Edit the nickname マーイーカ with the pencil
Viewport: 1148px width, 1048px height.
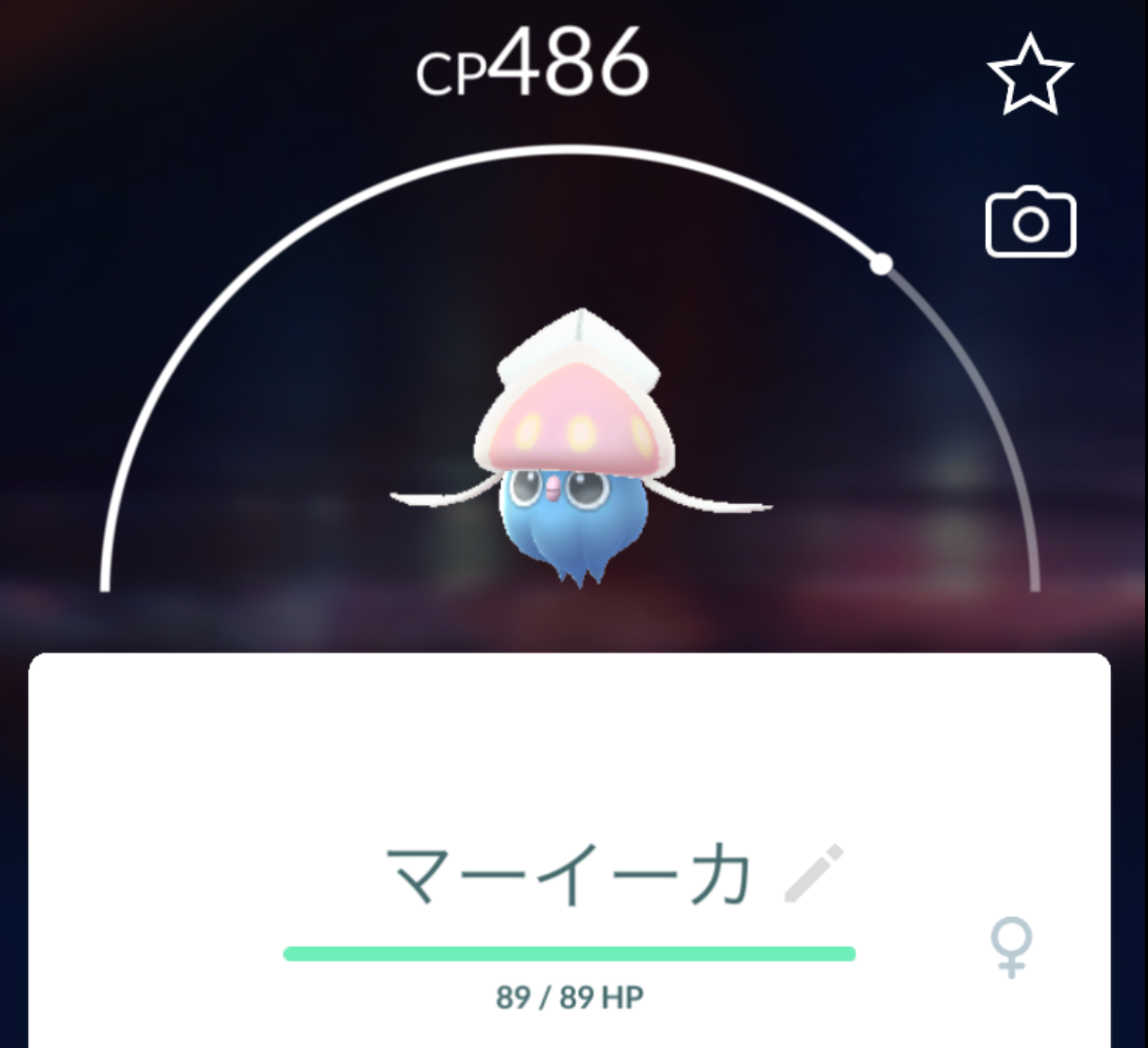[814, 873]
